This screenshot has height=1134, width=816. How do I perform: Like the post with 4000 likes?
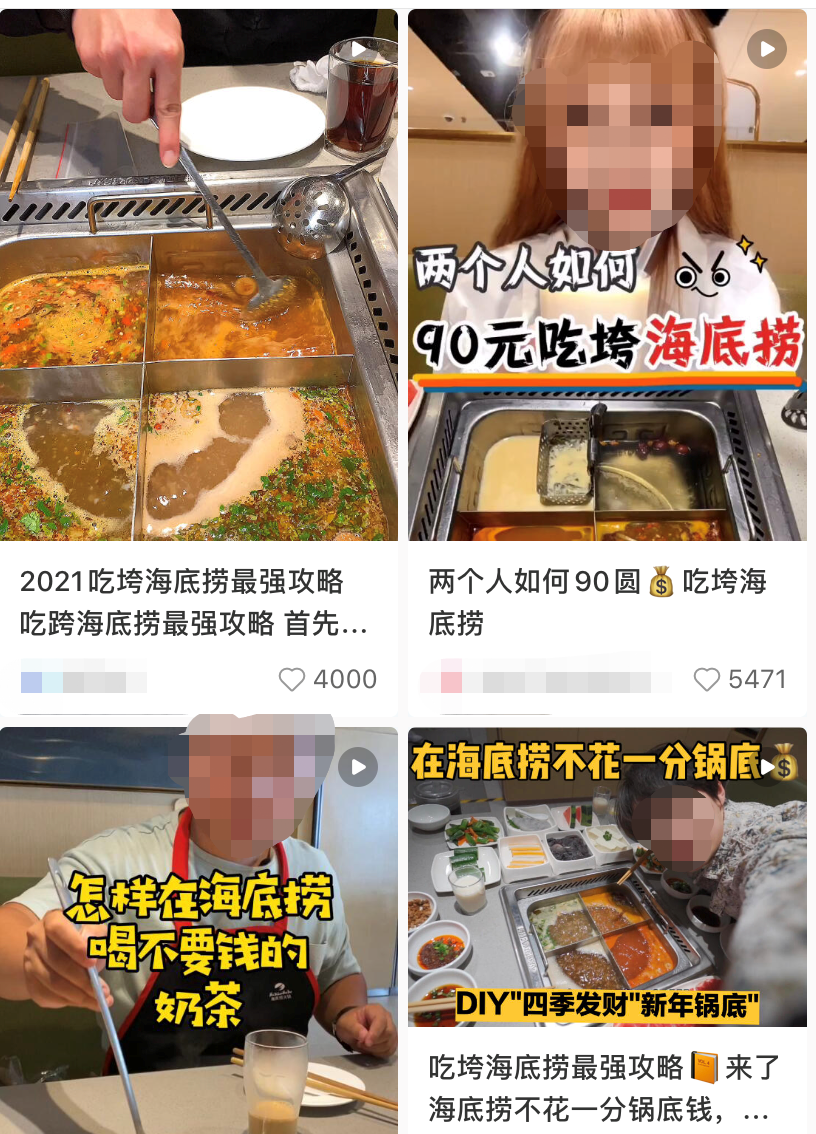(292, 680)
